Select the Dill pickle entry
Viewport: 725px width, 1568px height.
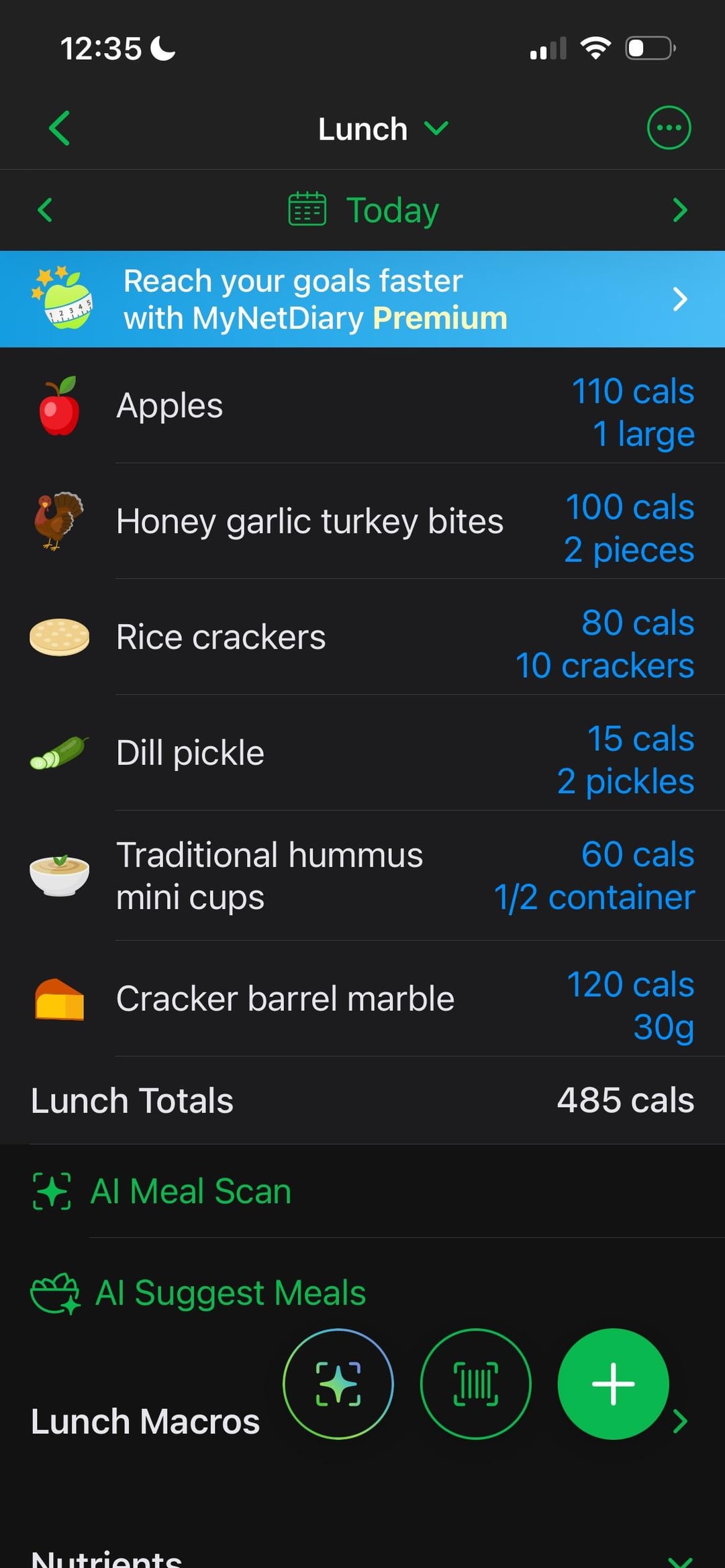(362, 753)
